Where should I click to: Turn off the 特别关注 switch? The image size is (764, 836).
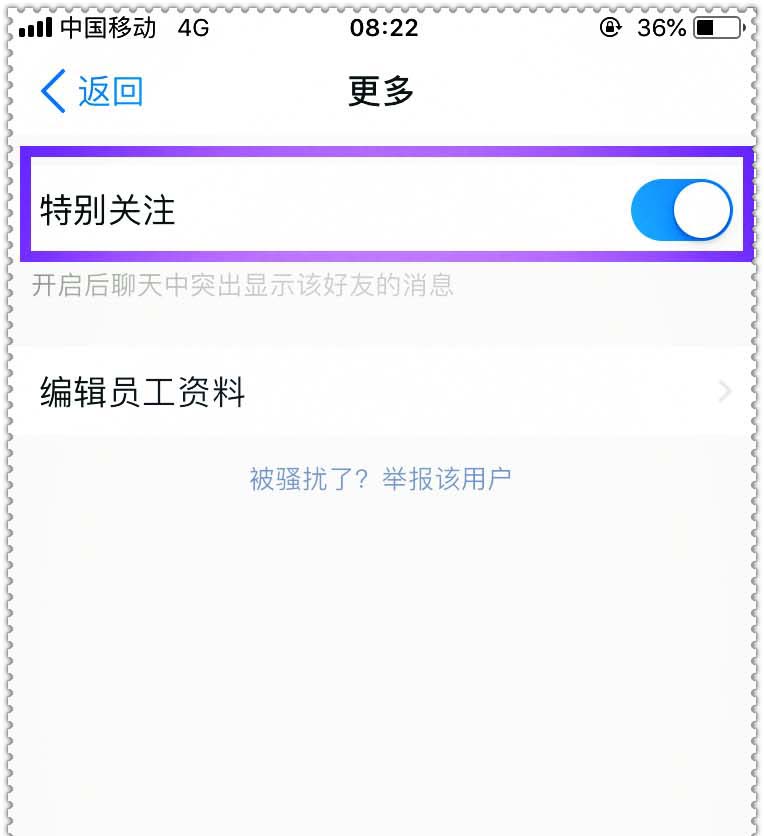point(681,210)
